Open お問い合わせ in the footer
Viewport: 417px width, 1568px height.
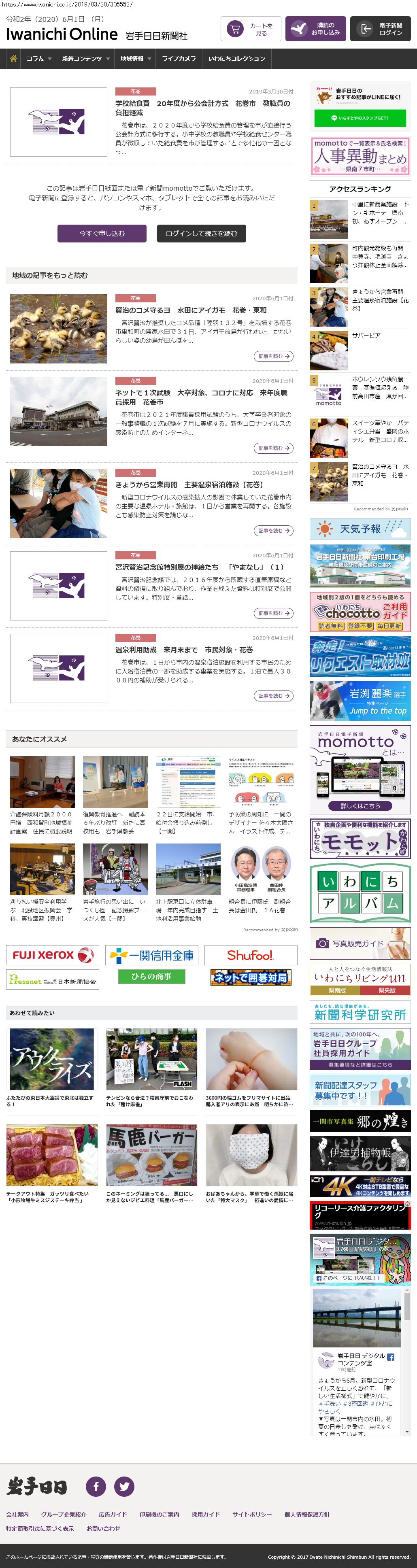click(103, 1528)
